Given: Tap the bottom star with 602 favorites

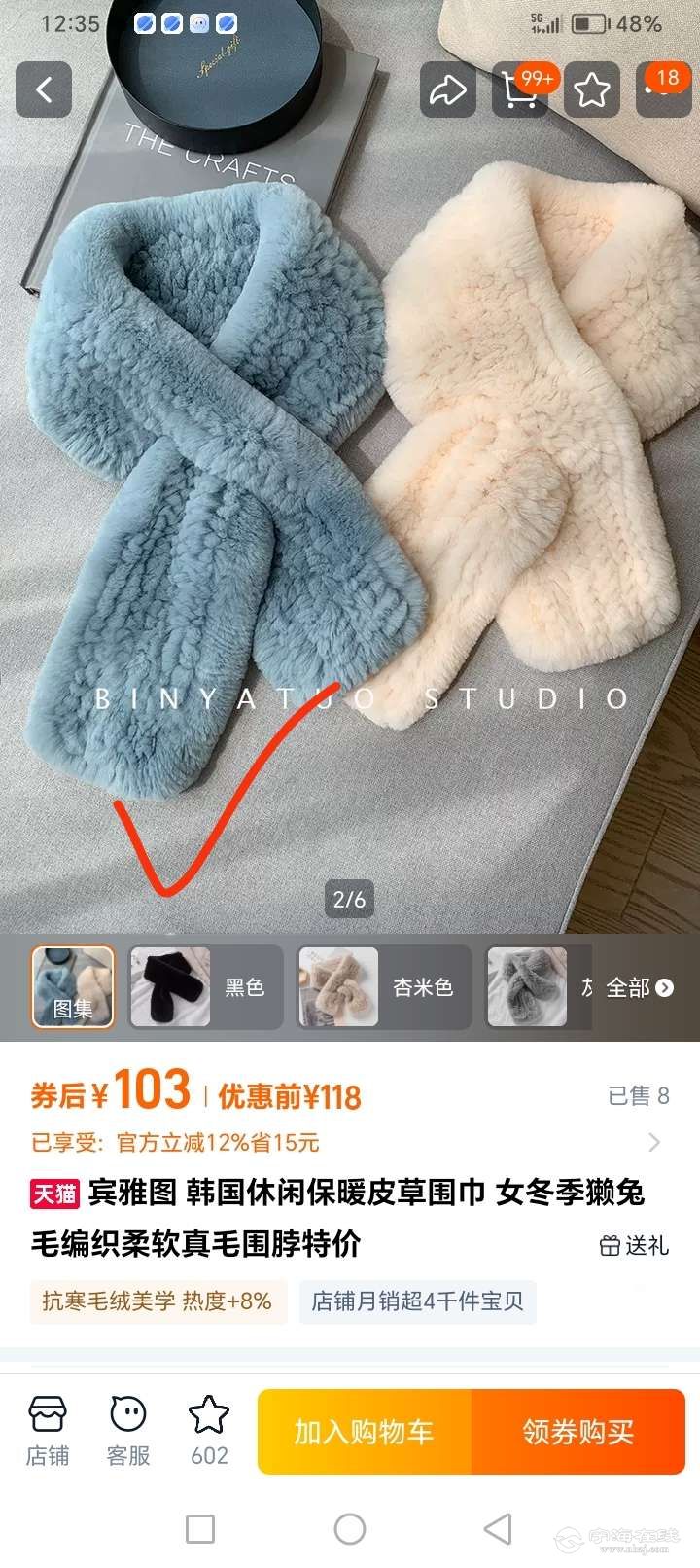Looking at the screenshot, I should (209, 1431).
